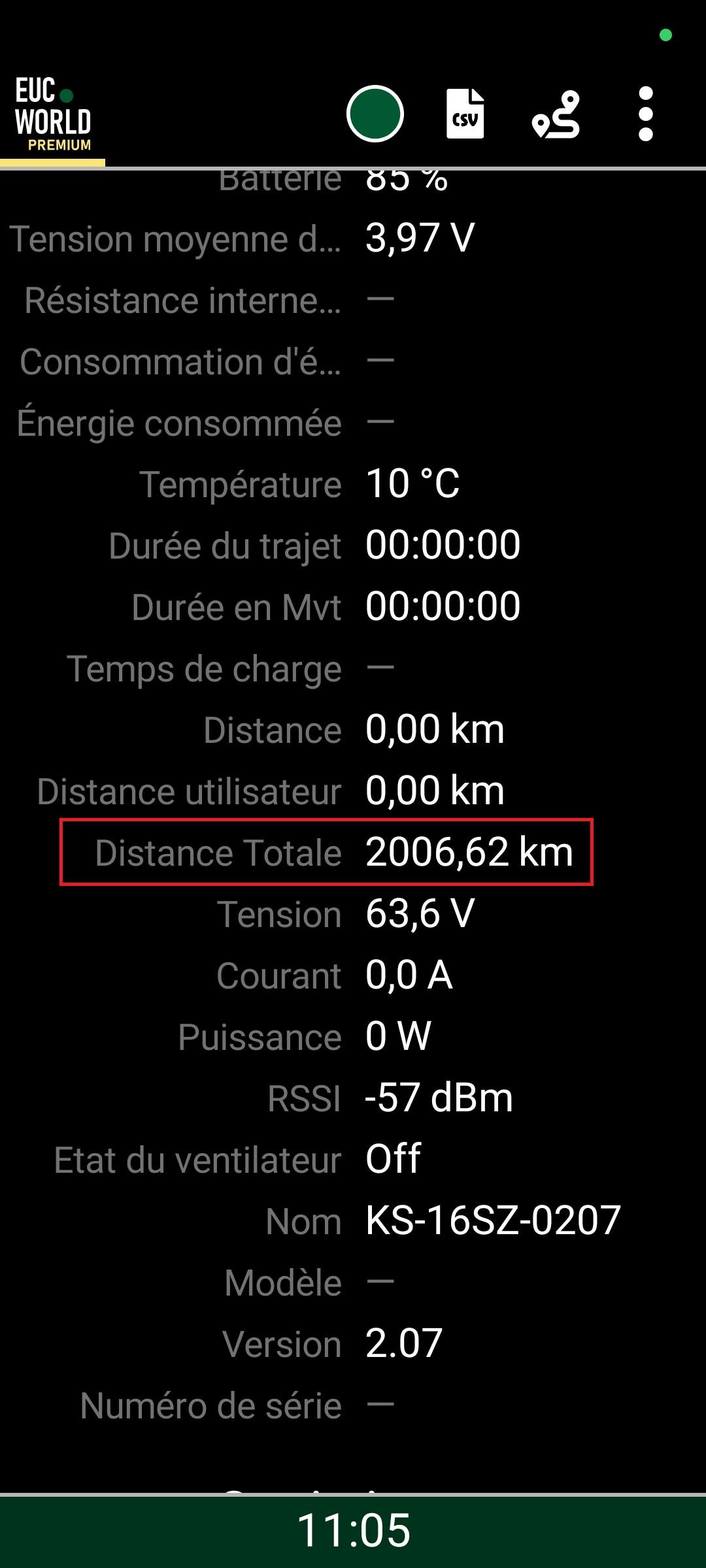Open the route tracking icon

tap(556, 114)
